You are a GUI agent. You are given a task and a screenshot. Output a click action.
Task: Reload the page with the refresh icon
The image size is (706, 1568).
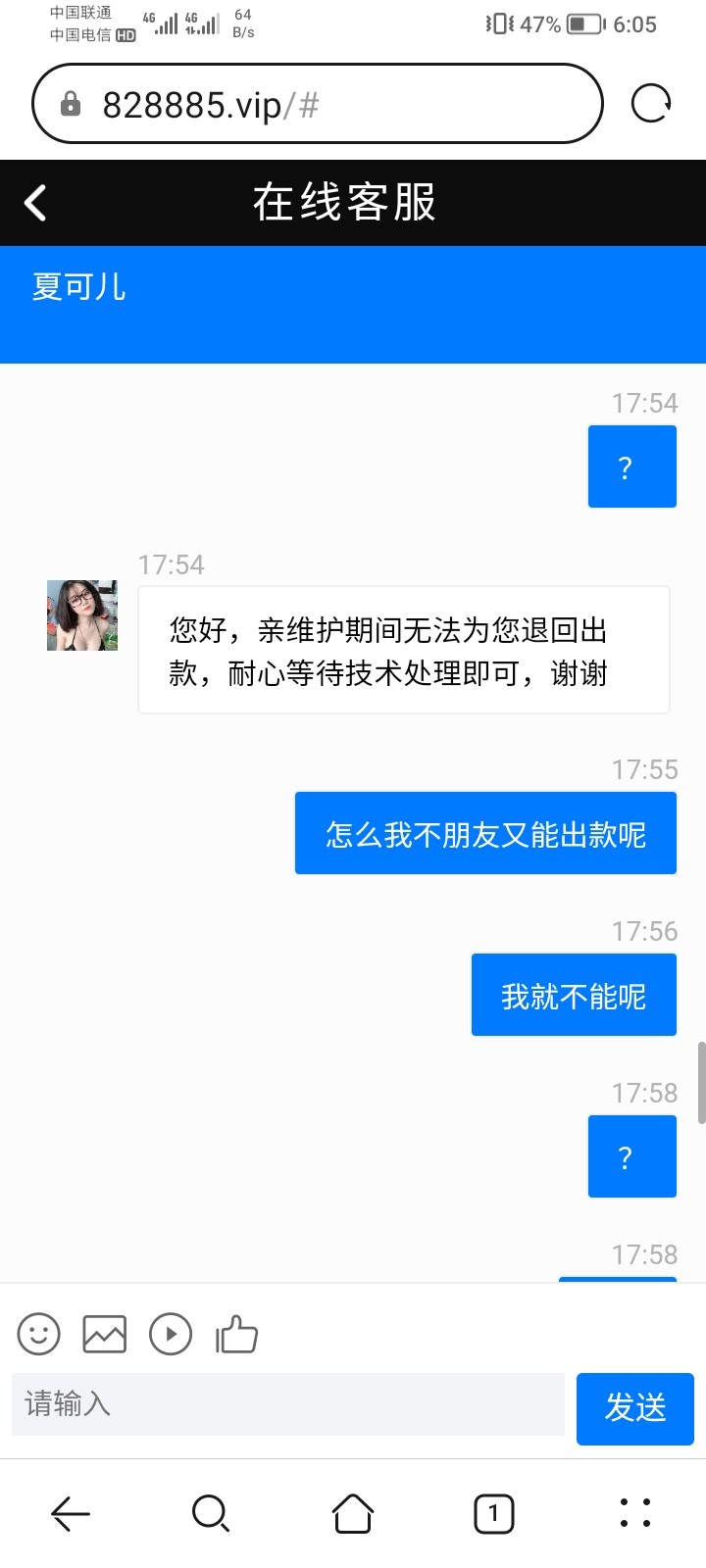[650, 103]
